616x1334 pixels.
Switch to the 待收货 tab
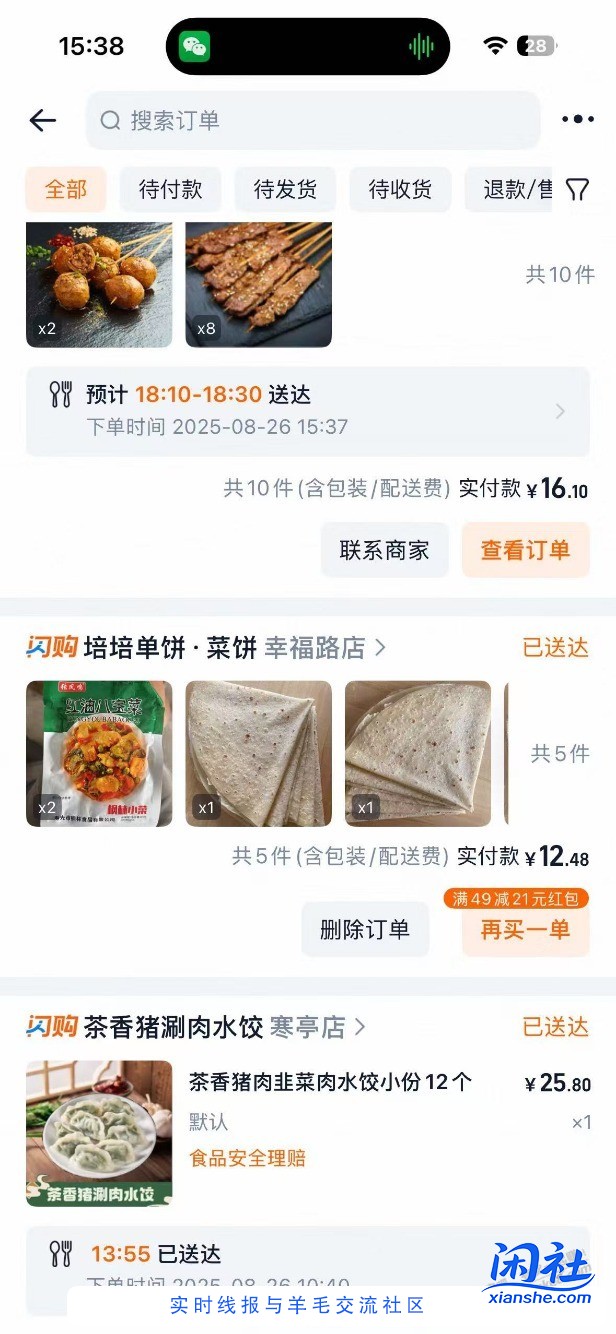click(x=400, y=189)
